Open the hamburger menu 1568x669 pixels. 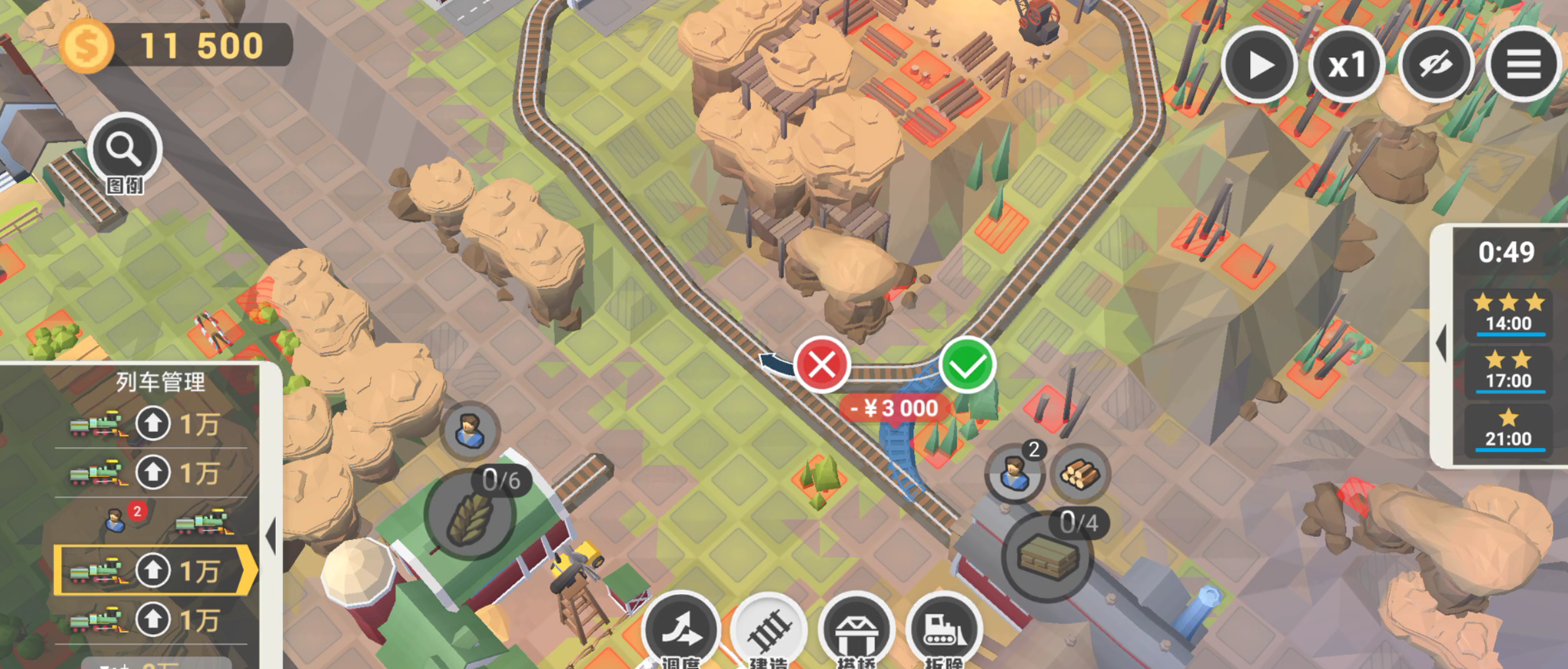pos(1523,66)
